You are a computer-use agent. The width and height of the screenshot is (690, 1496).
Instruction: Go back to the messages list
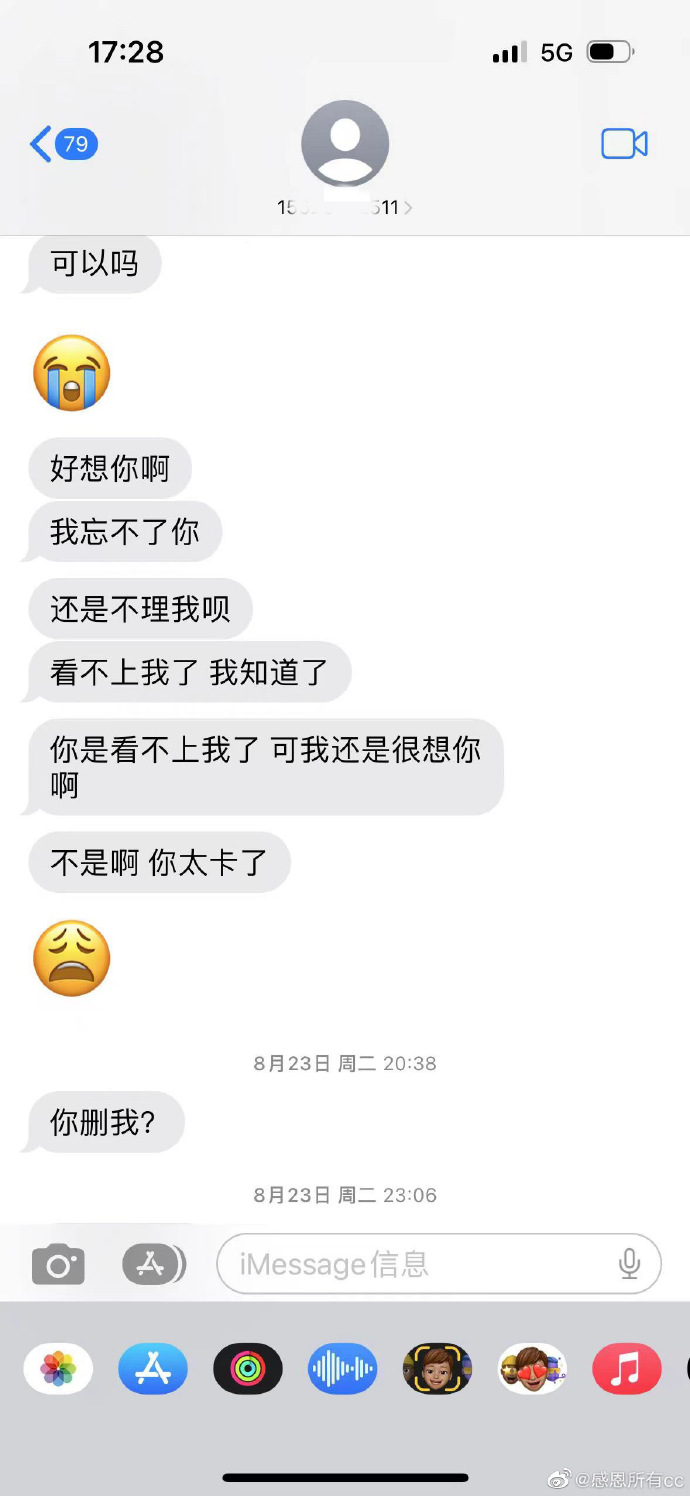tap(62, 144)
